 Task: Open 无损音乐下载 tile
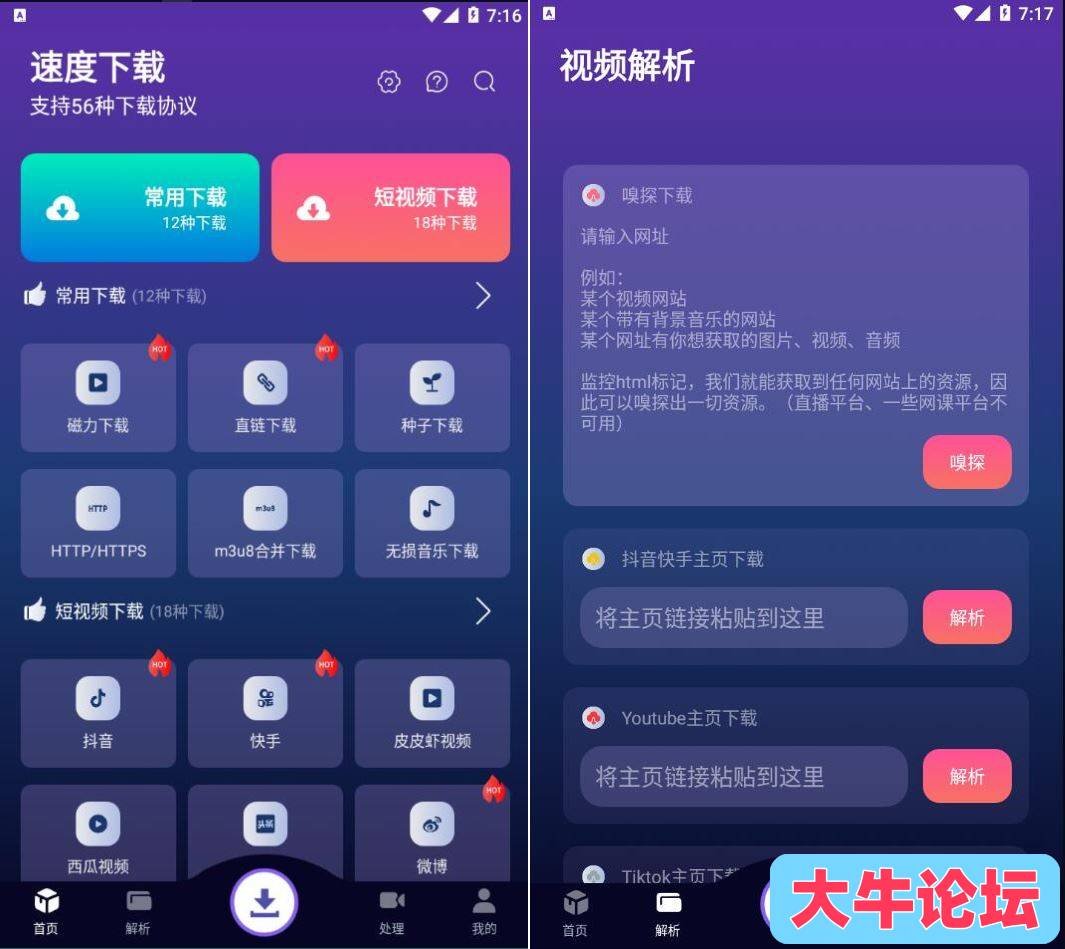[x=432, y=523]
